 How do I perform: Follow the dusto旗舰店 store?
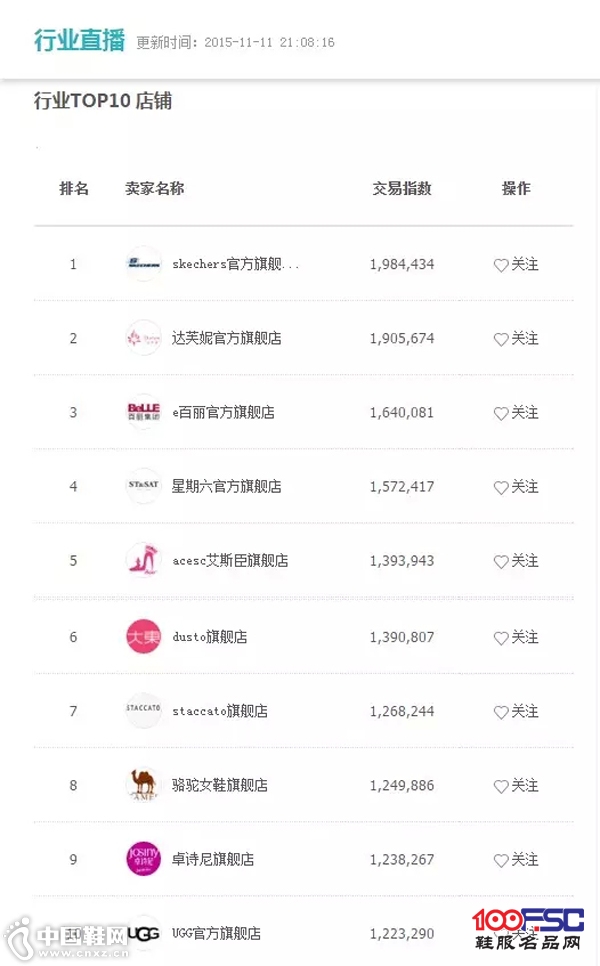click(x=516, y=638)
